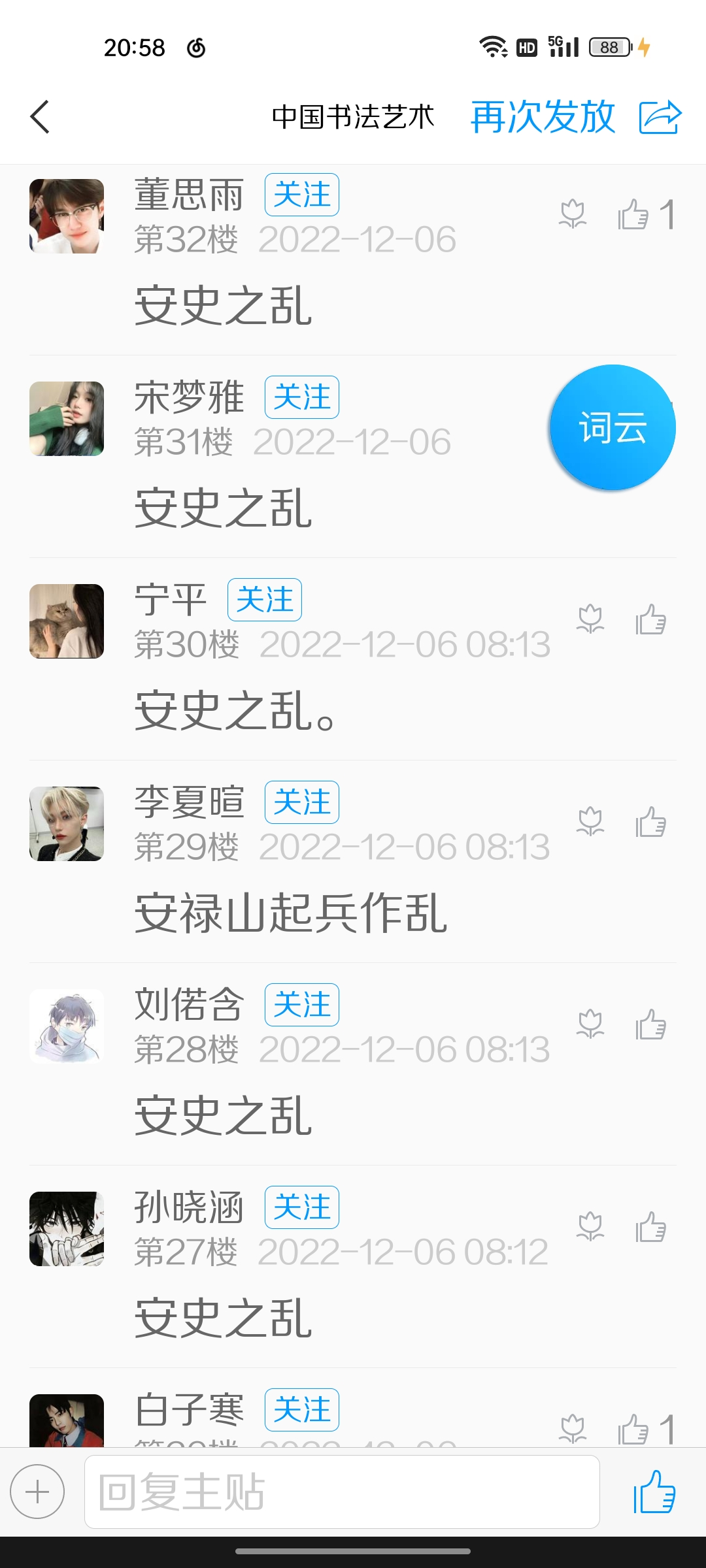Follow 白子骞 via the 关注 button
The height and width of the screenshot is (1568, 706).
(301, 1410)
